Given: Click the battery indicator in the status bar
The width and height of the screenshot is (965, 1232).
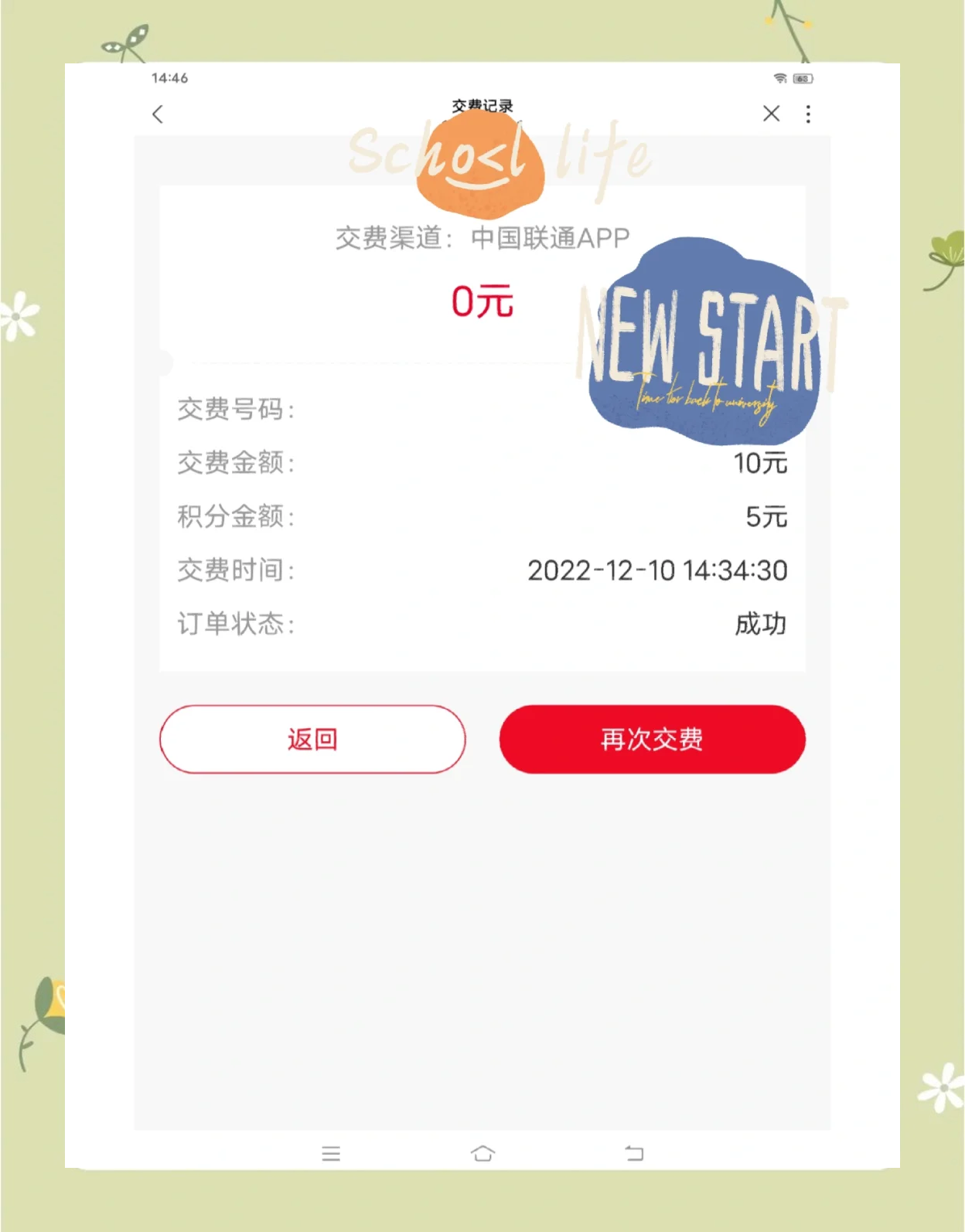Looking at the screenshot, I should click(803, 77).
